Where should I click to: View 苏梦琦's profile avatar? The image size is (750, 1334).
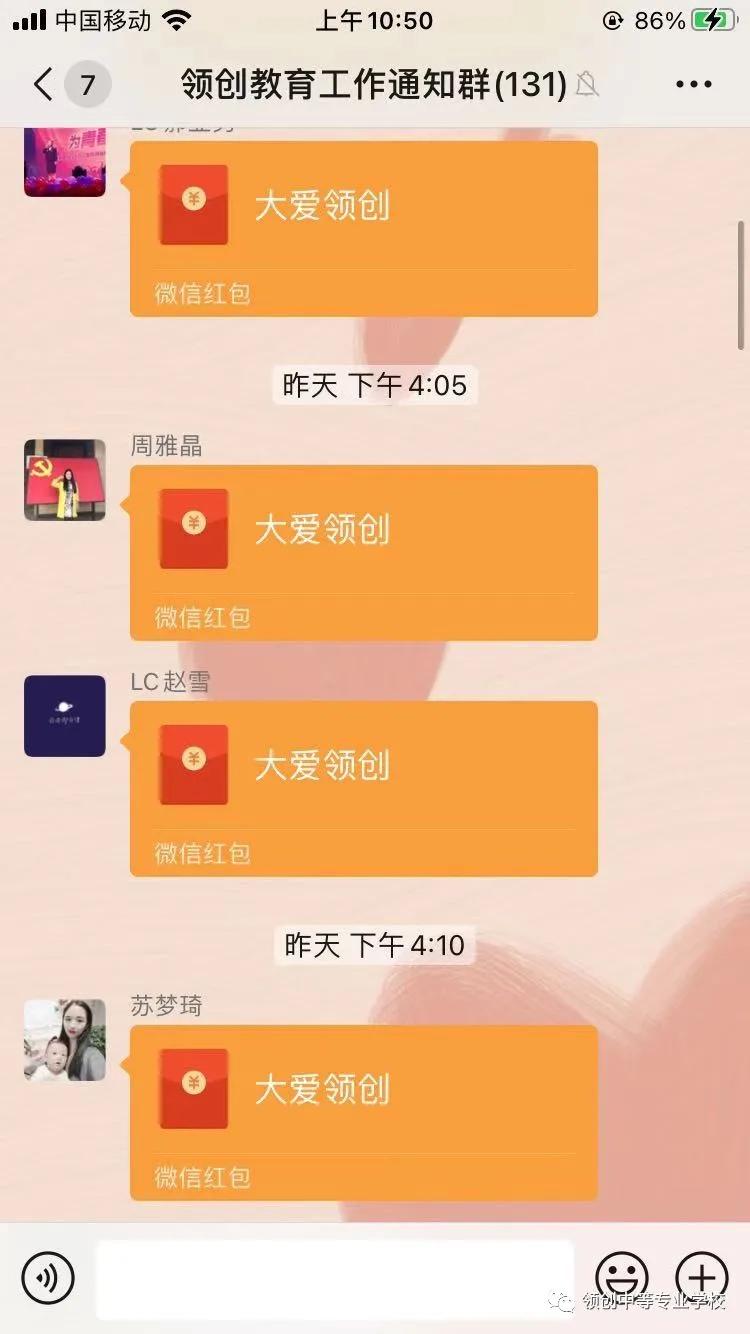65,1040
